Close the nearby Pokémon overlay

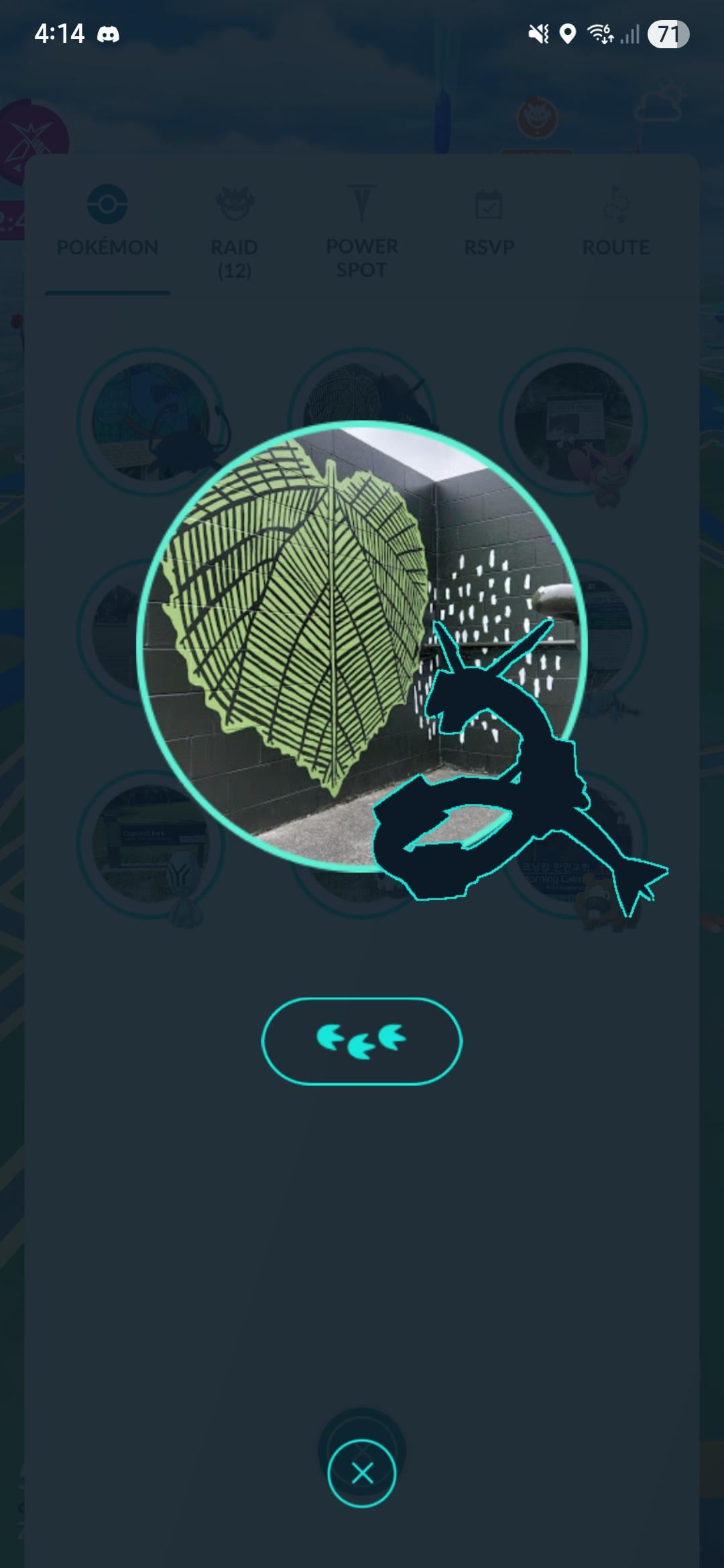[x=361, y=1474]
